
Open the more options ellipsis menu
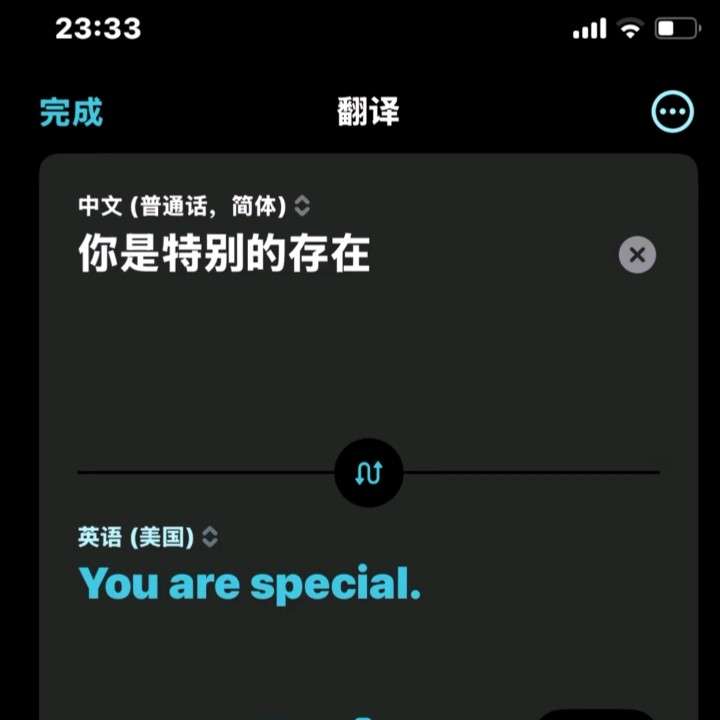tap(672, 112)
